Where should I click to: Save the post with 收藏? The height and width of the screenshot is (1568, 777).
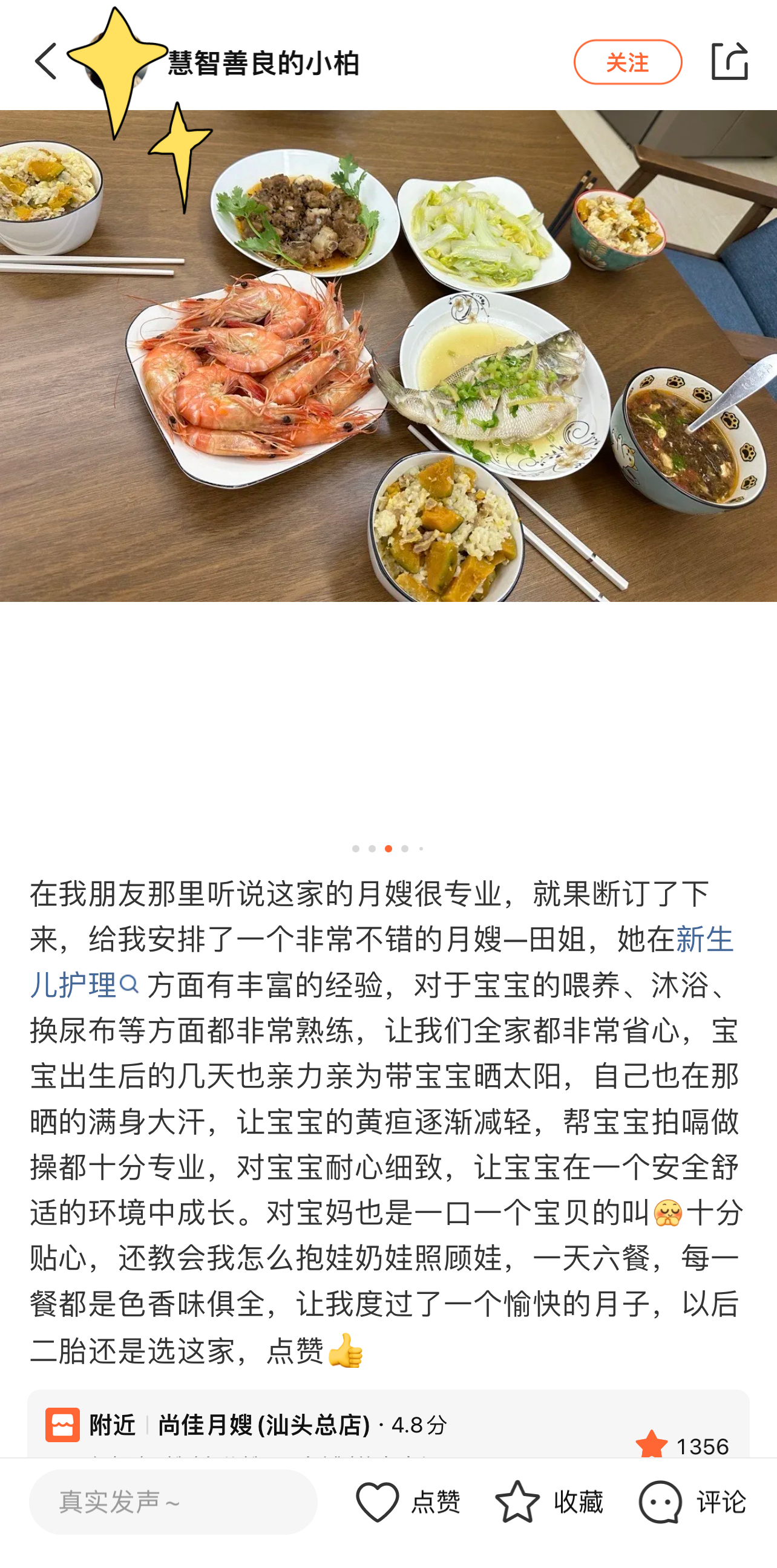[x=548, y=1501]
